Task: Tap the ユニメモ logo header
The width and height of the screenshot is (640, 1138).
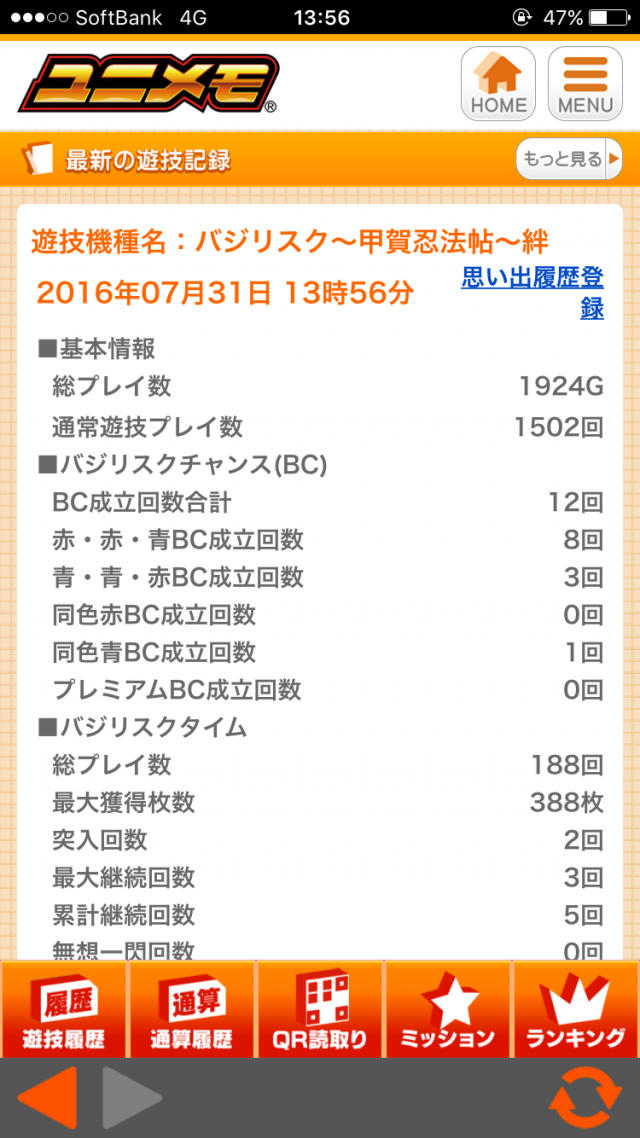Action: click(148, 84)
